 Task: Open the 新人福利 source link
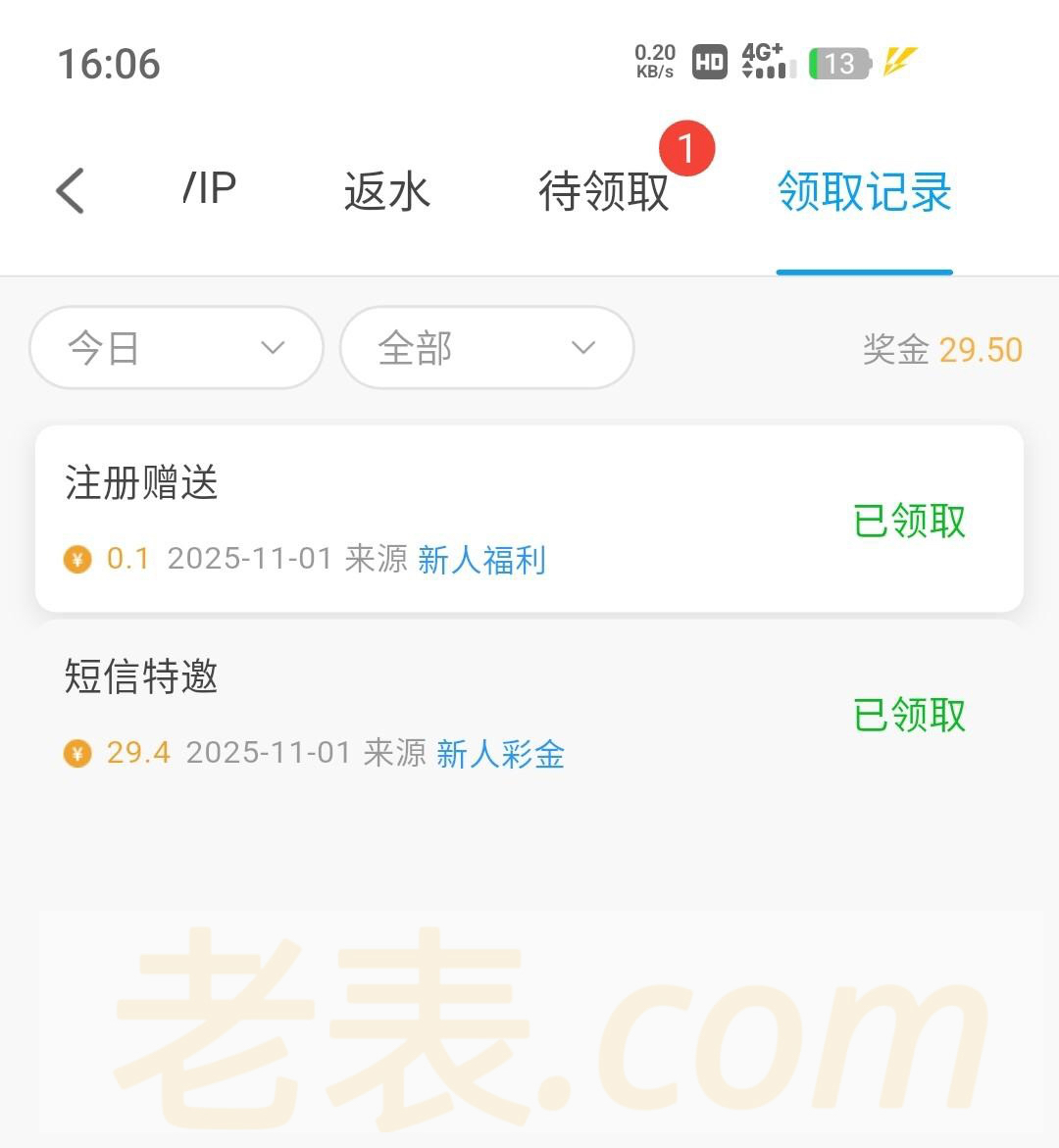point(481,560)
